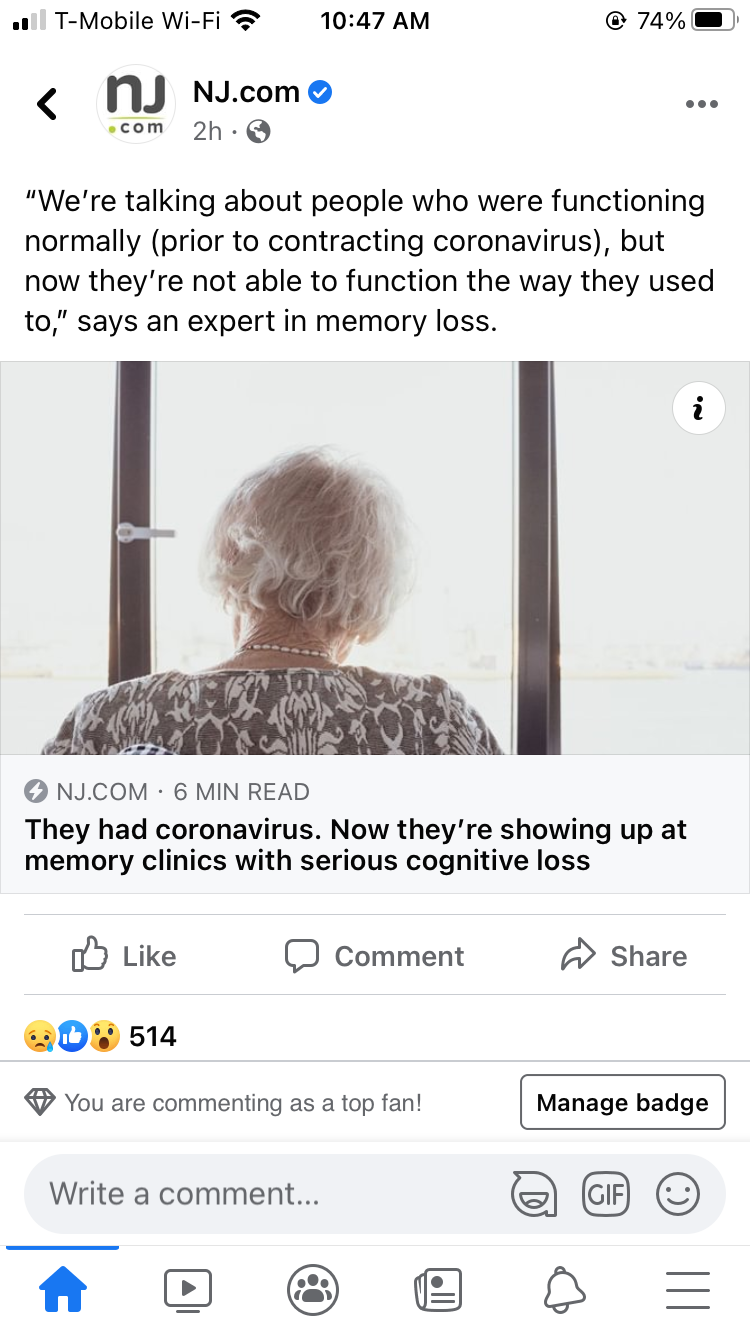The height and width of the screenshot is (1334, 750).
Task: Open the Groups tab
Action: click(313, 1290)
